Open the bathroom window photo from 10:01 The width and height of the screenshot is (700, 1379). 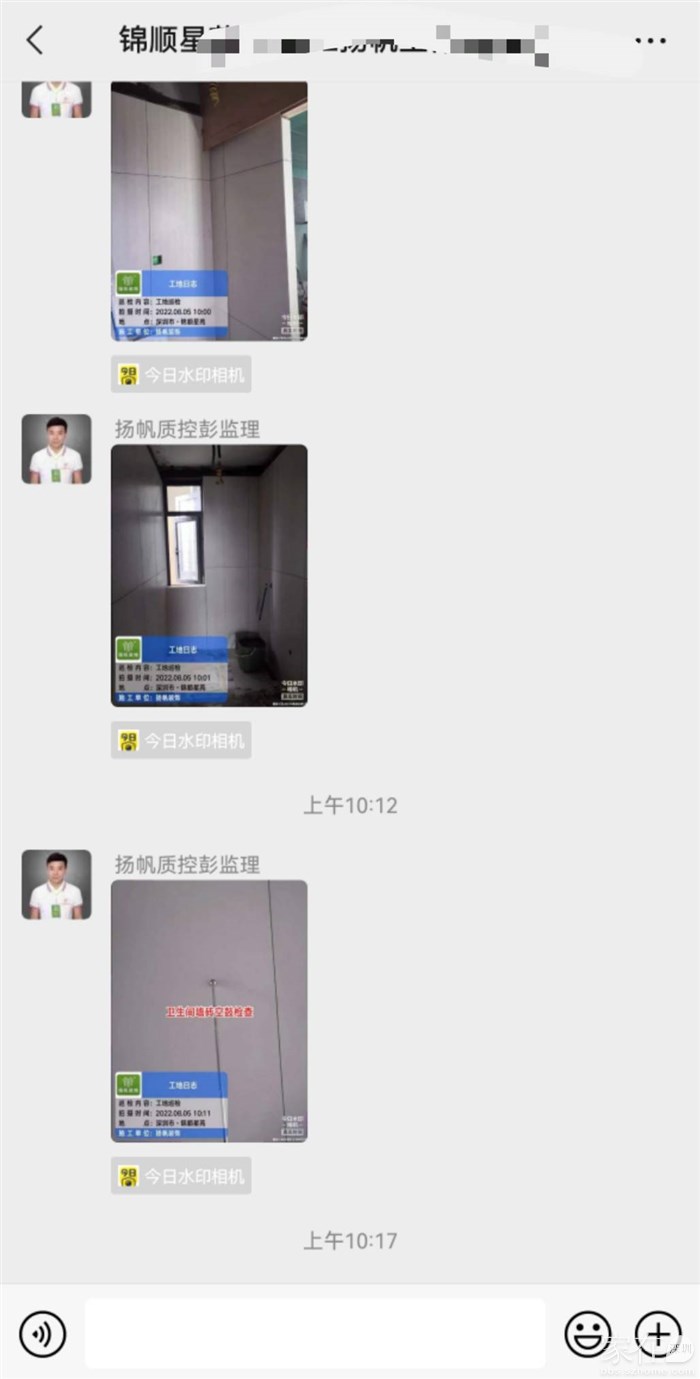(x=209, y=575)
